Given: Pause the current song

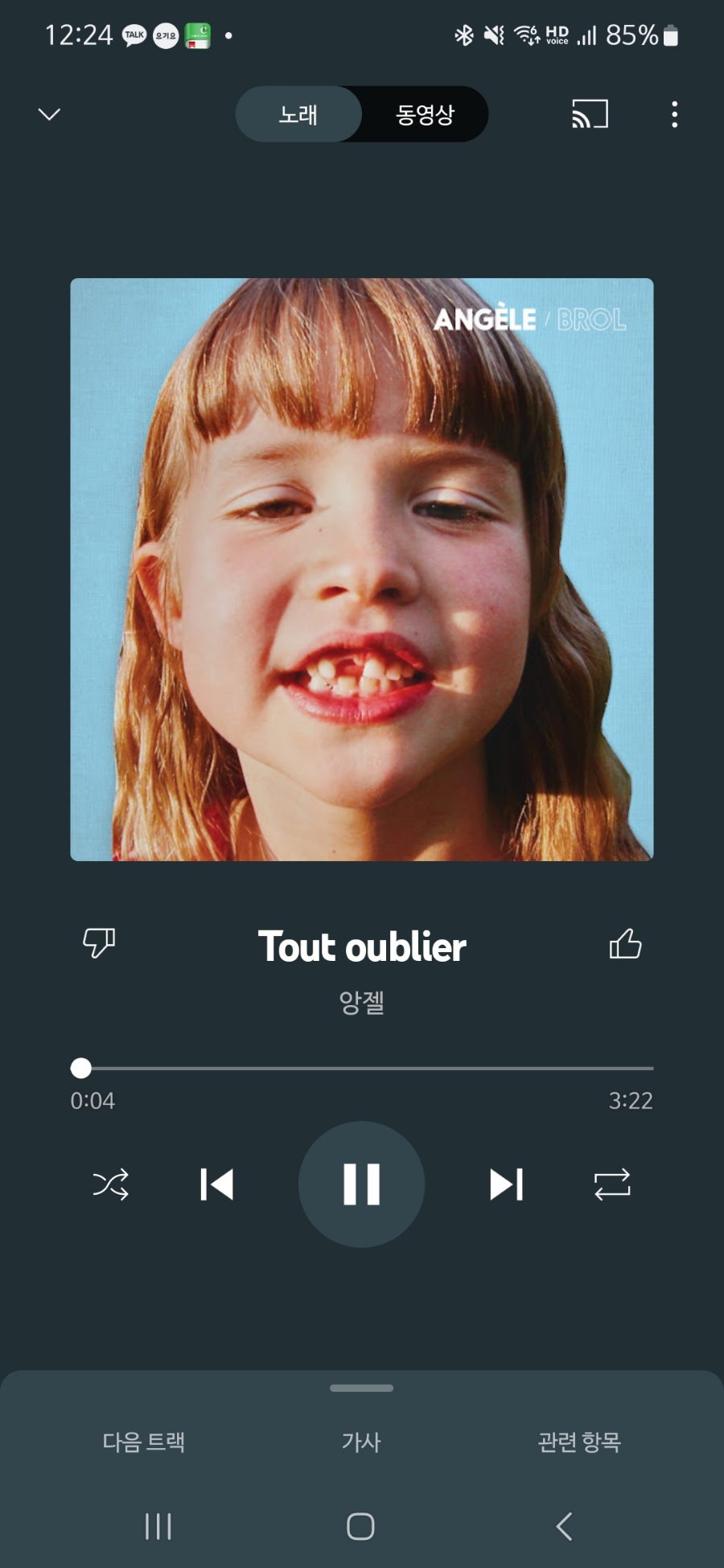Looking at the screenshot, I should pyautogui.click(x=361, y=1184).
